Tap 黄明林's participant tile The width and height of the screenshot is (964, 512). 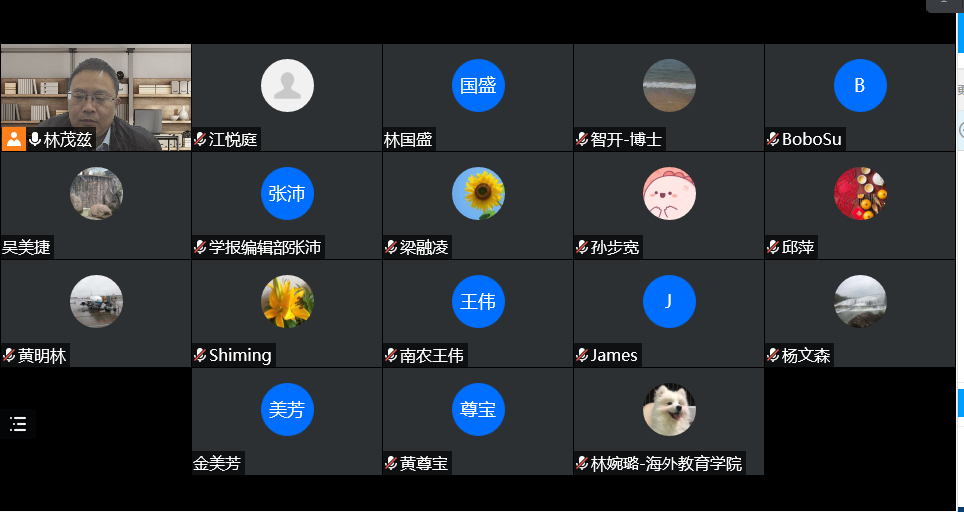(x=96, y=313)
